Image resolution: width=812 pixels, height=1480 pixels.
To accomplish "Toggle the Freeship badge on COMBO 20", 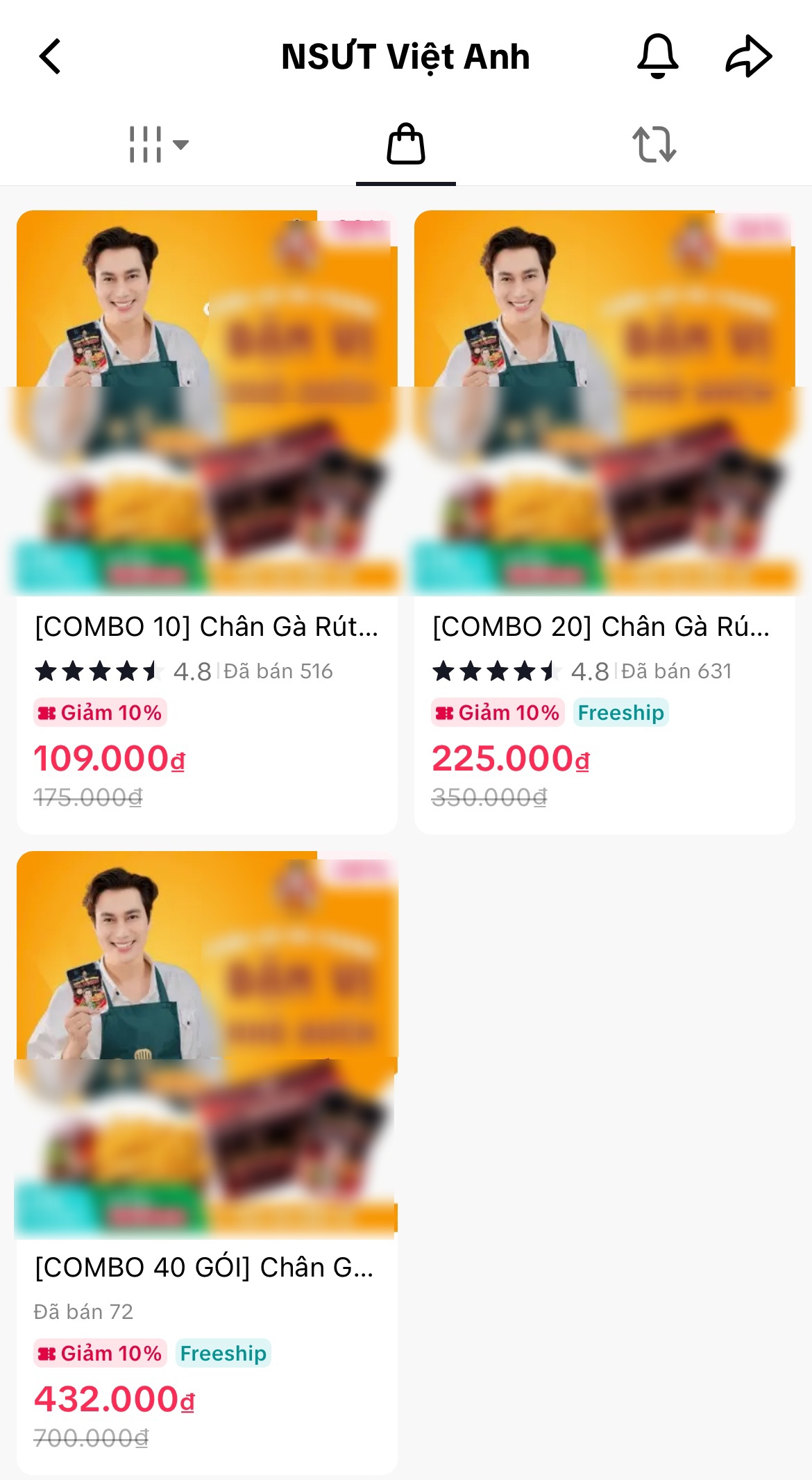I will 620,712.
